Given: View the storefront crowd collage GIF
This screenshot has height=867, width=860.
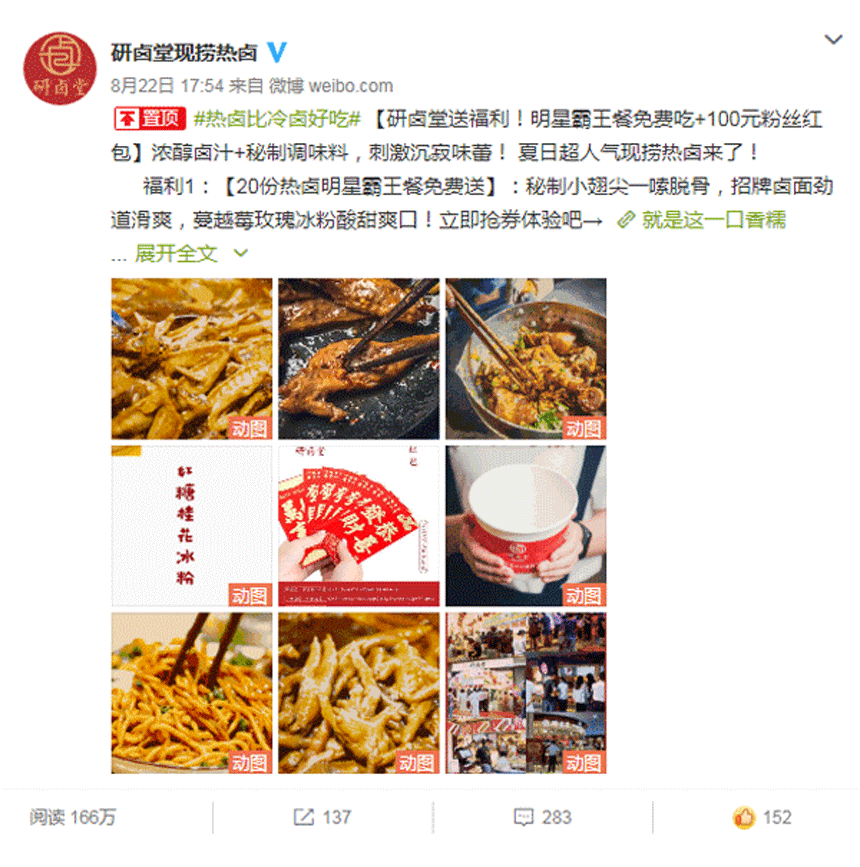Looking at the screenshot, I should (525, 692).
